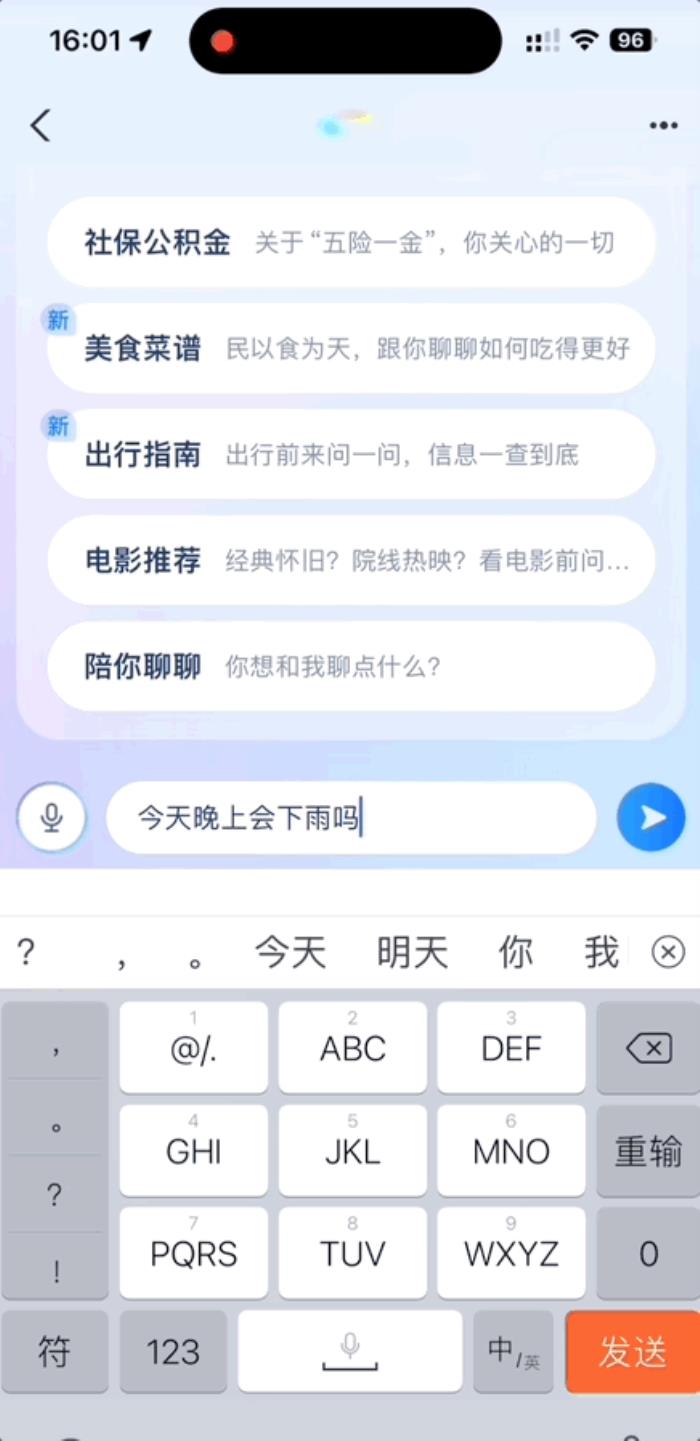Open the 社保公积金 topic
Screen dimensions: 700x1441
click(351, 242)
